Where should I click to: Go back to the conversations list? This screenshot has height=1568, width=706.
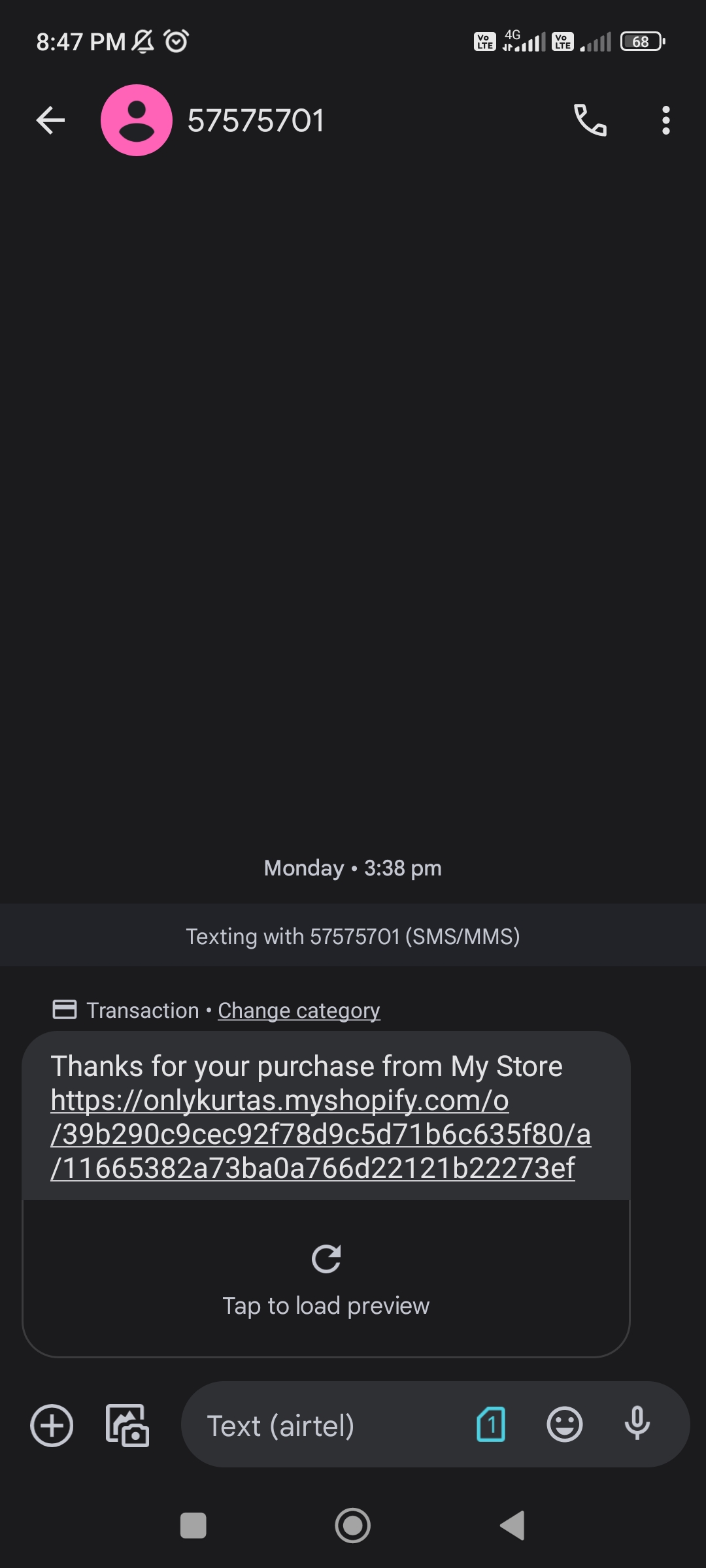pyautogui.click(x=50, y=120)
